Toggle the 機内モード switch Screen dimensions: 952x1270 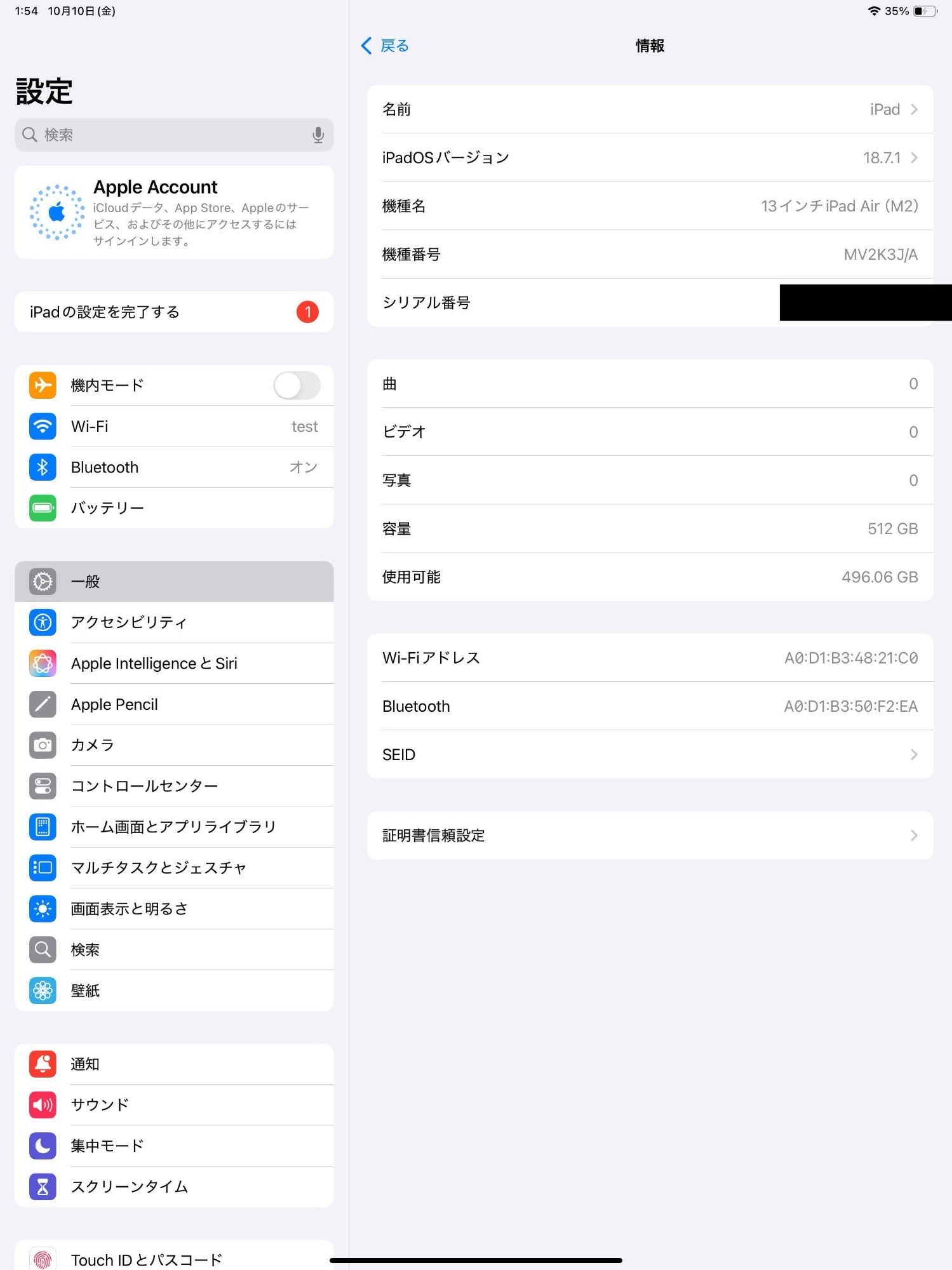click(297, 385)
